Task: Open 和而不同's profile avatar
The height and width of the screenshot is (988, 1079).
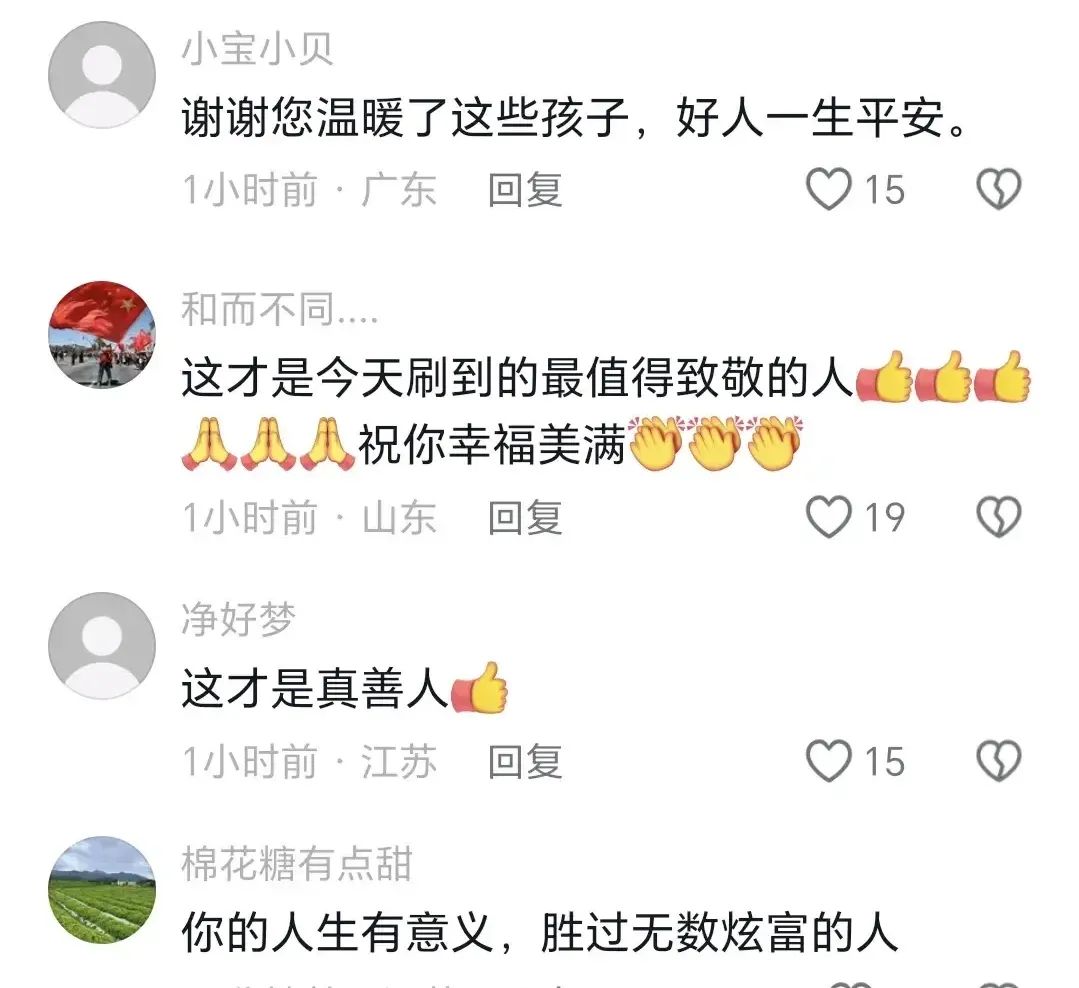Action: point(102,334)
